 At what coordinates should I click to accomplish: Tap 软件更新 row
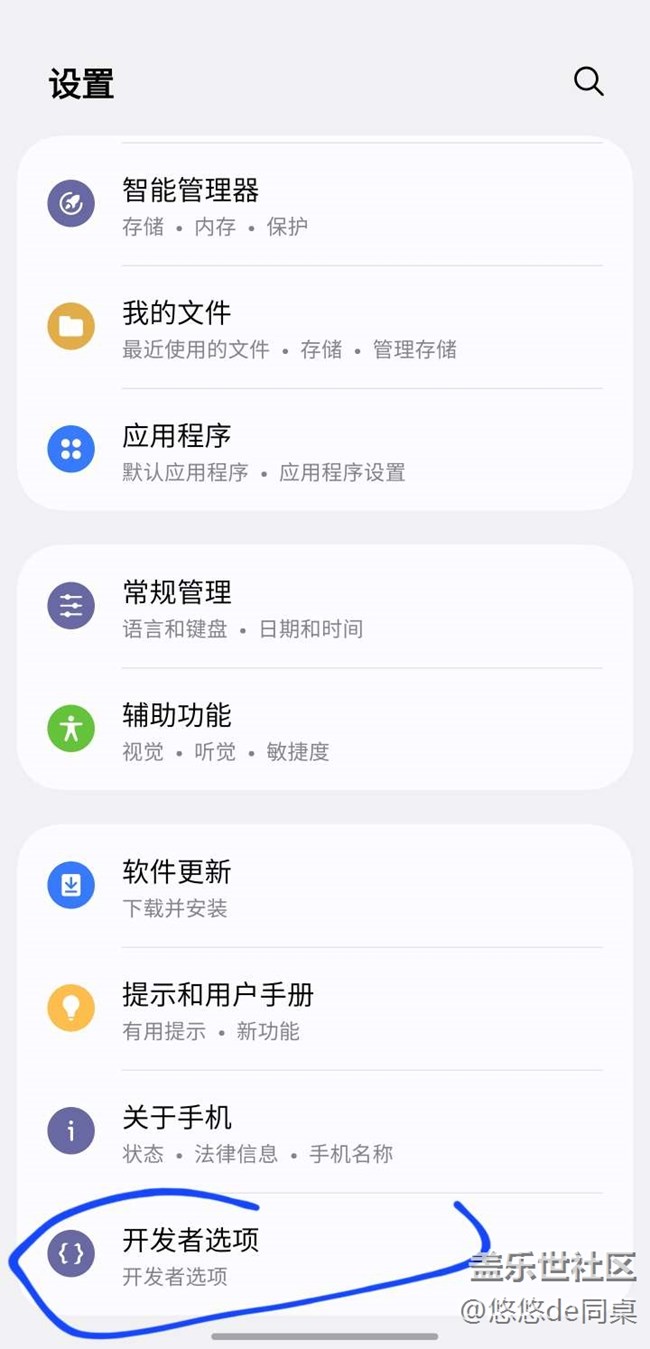(x=325, y=887)
